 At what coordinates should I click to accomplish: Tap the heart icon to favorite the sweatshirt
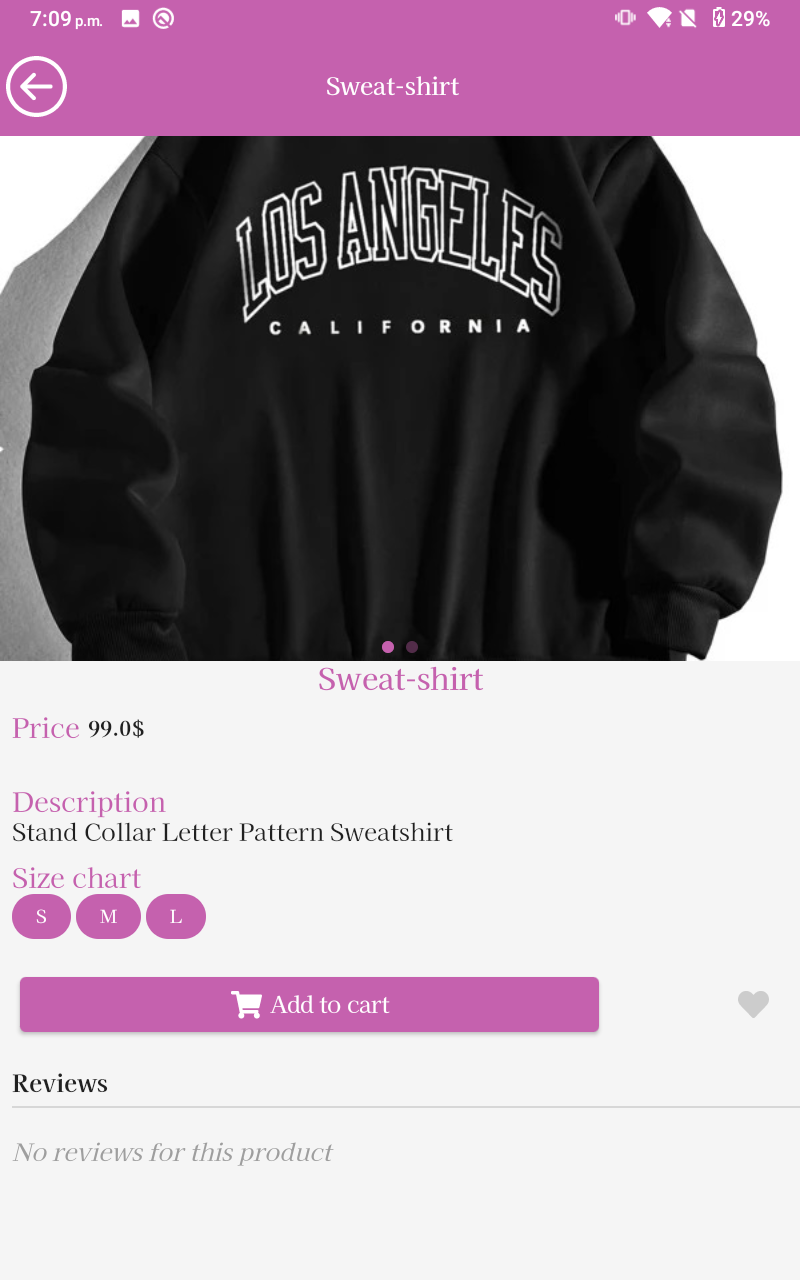tap(752, 1004)
